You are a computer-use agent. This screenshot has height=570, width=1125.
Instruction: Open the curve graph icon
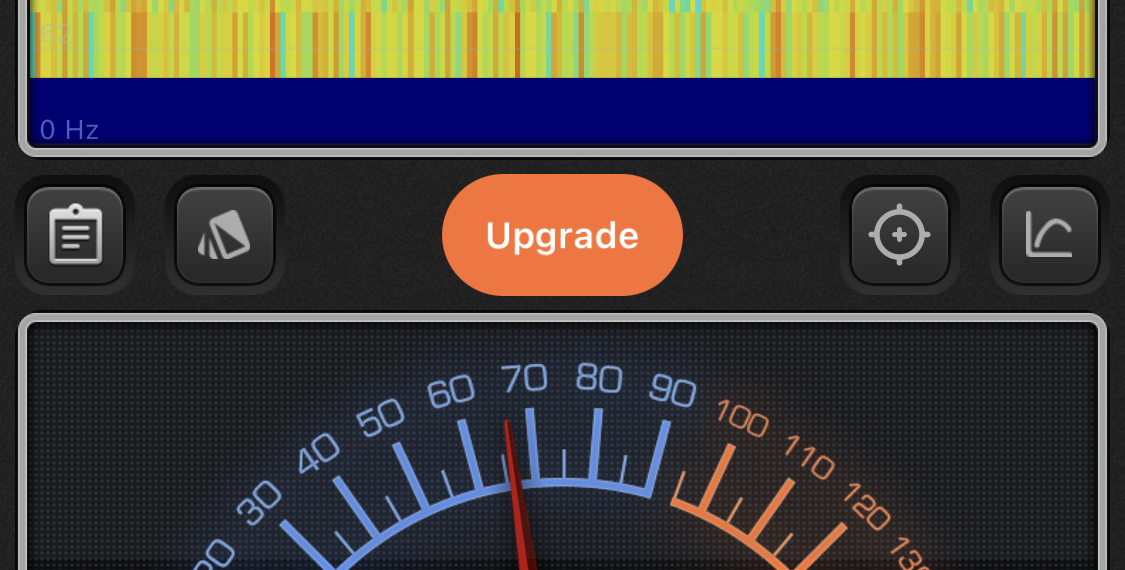click(1049, 236)
